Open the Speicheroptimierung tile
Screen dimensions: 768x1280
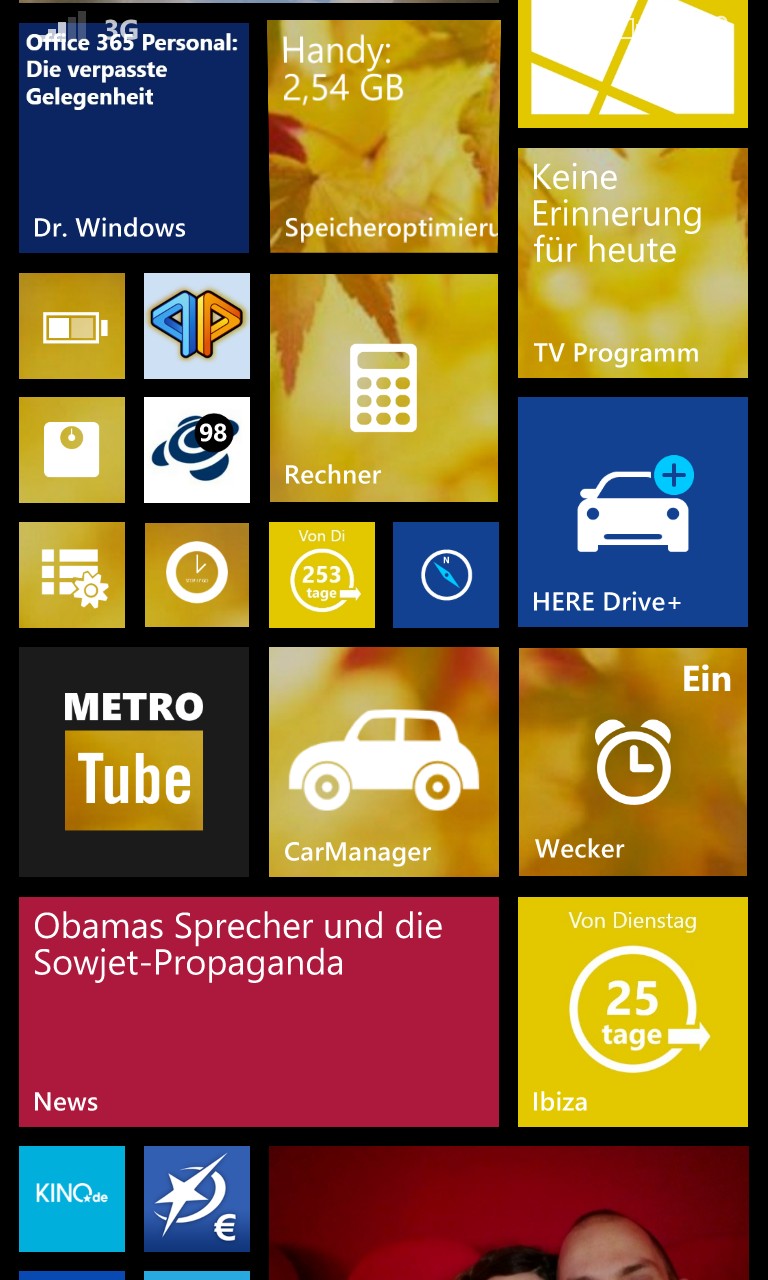click(x=384, y=136)
